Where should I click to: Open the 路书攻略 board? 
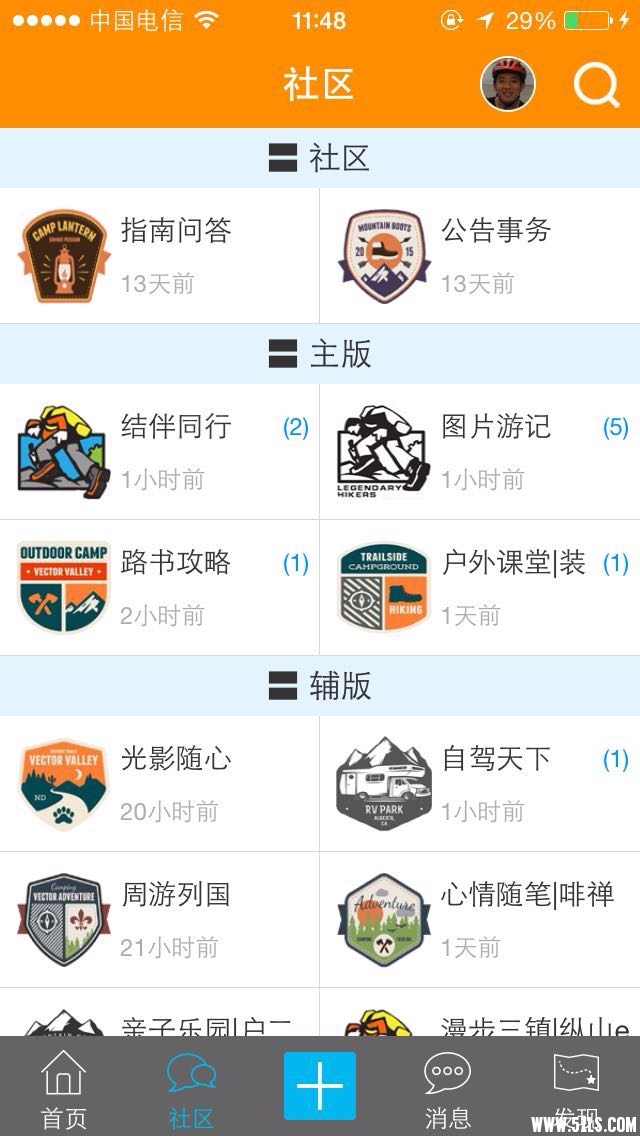click(x=160, y=587)
